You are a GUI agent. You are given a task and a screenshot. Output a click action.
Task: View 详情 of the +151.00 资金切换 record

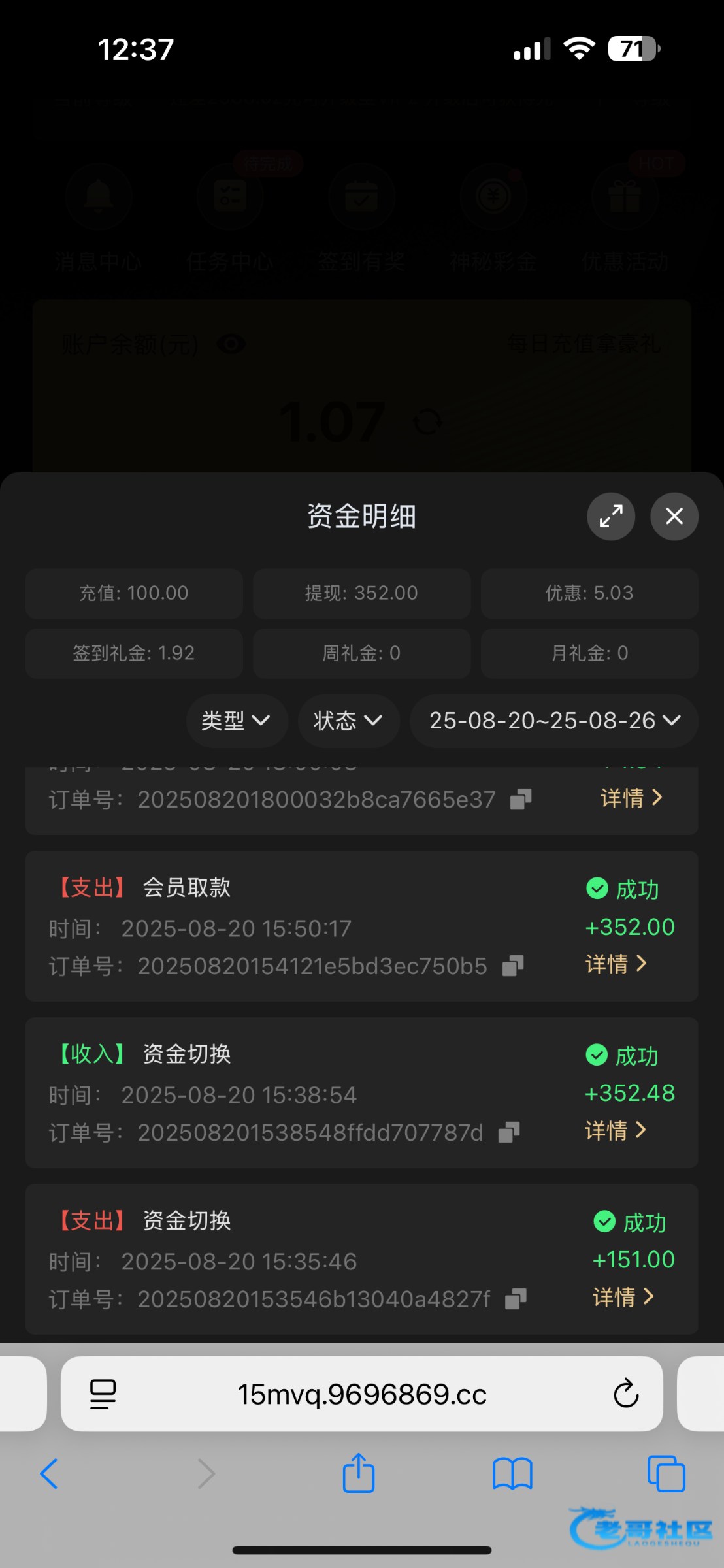click(x=623, y=1297)
